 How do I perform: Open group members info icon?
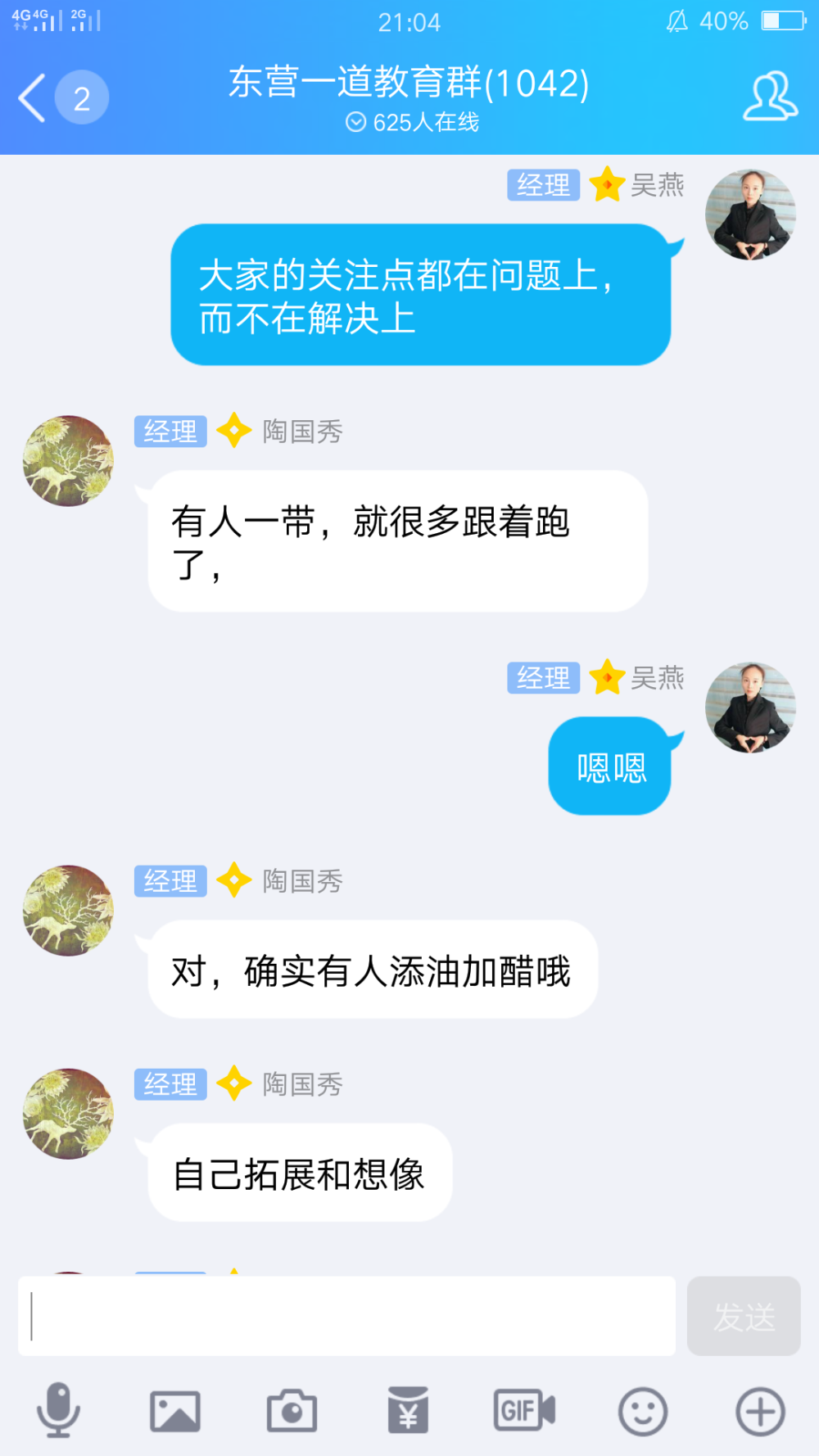click(770, 97)
